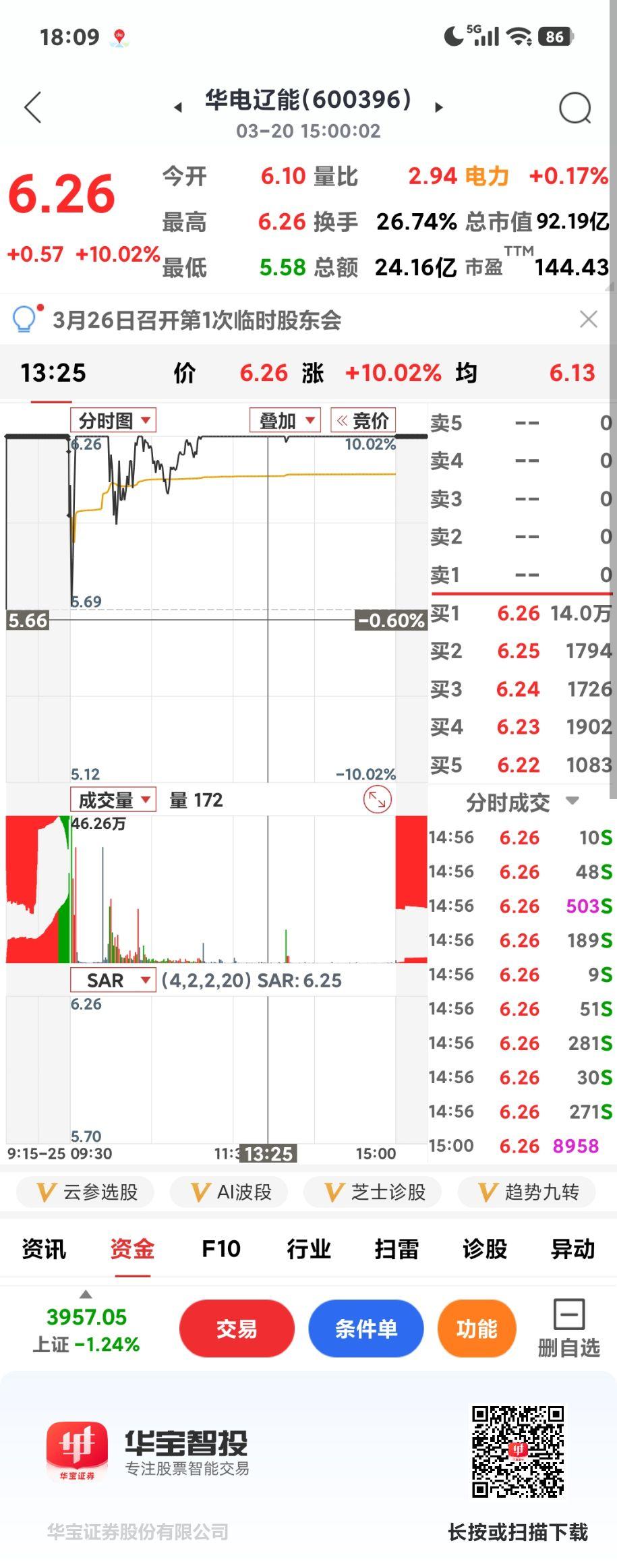
Task: Go back with the left arrow icon
Action: pyautogui.click(x=32, y=108)
